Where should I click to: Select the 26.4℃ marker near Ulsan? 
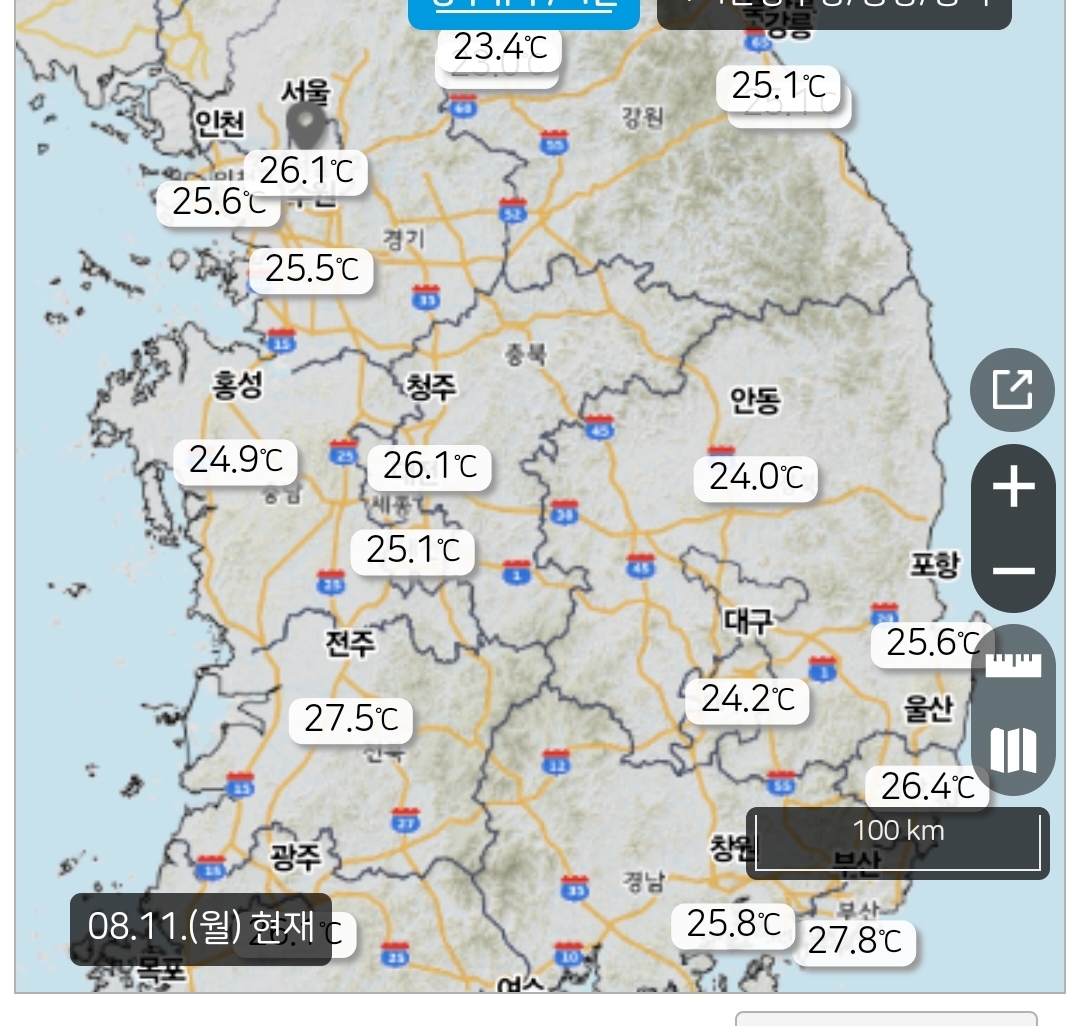(x=927, y=787)
